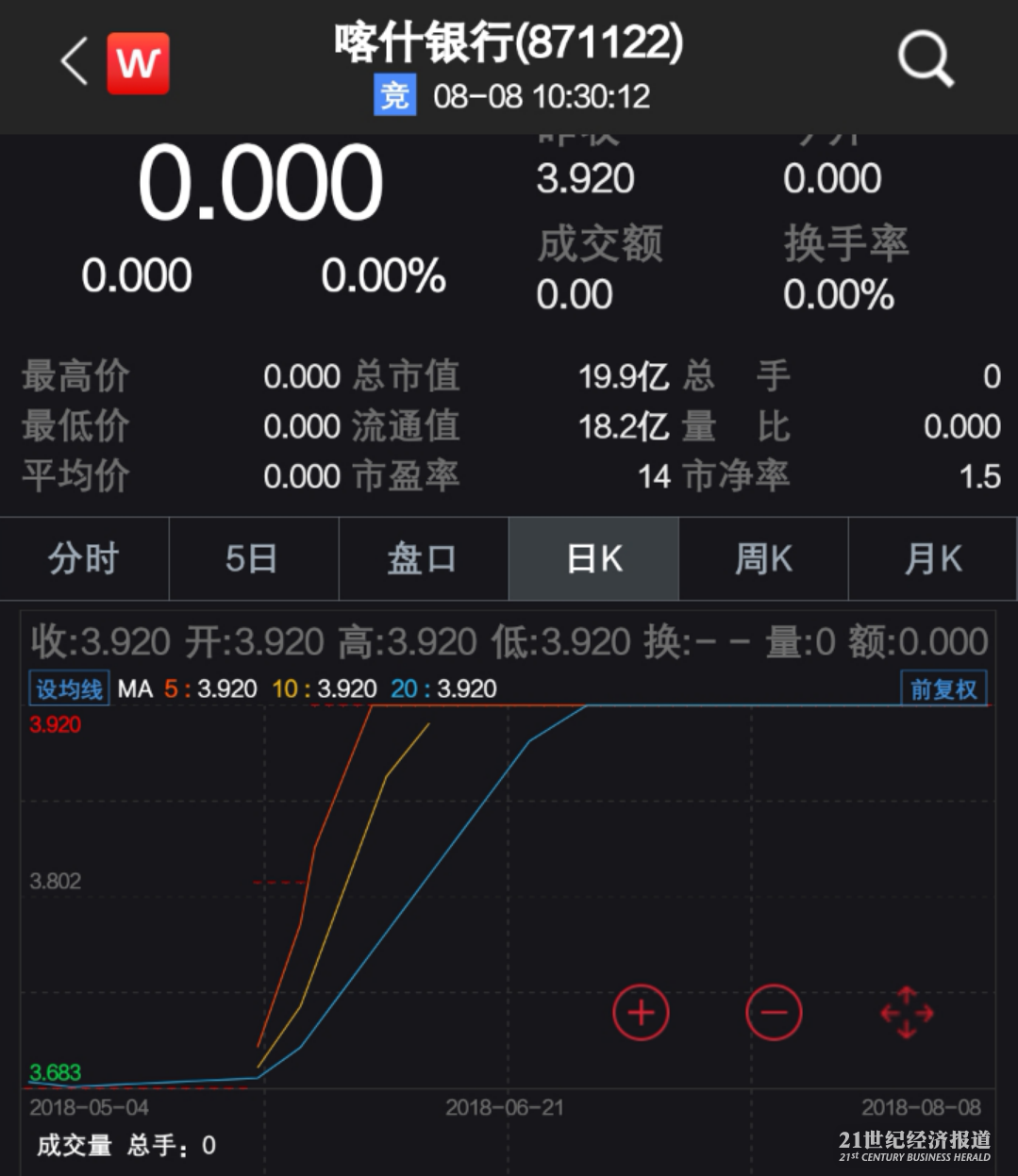Zoom out the chart with minus icon
1018x1176 pixels.
tap(774, 1013)
